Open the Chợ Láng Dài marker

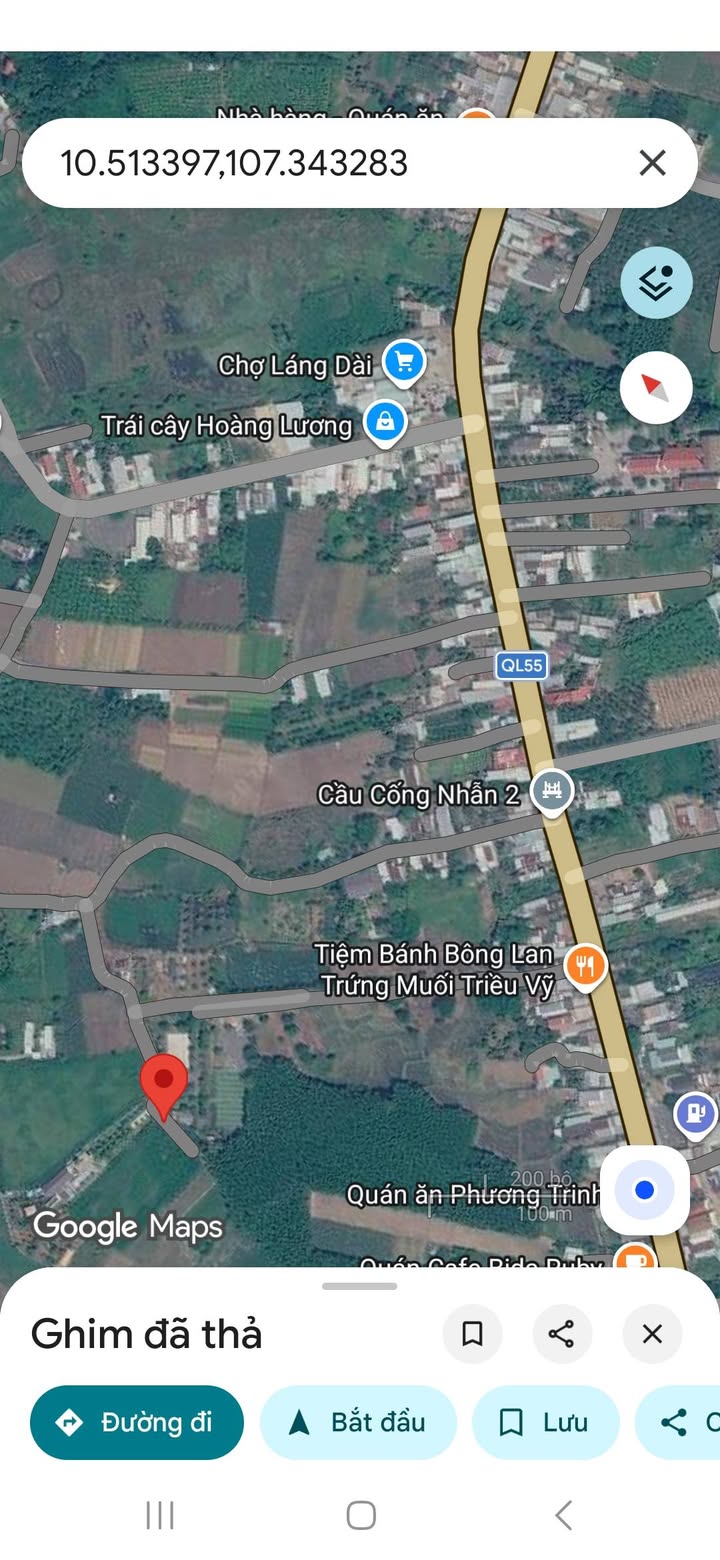[404, 361]
